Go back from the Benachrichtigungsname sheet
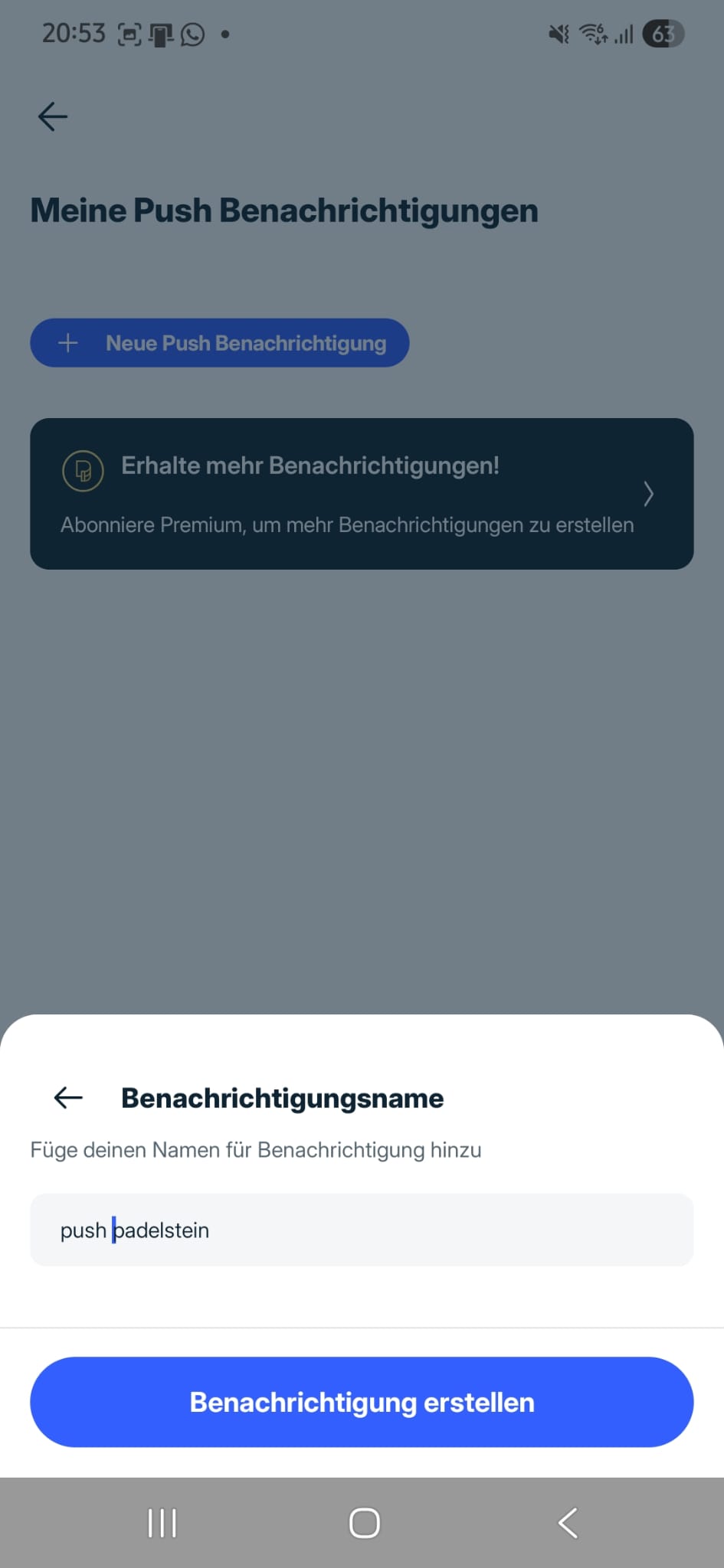 [x=68, y=1098]
